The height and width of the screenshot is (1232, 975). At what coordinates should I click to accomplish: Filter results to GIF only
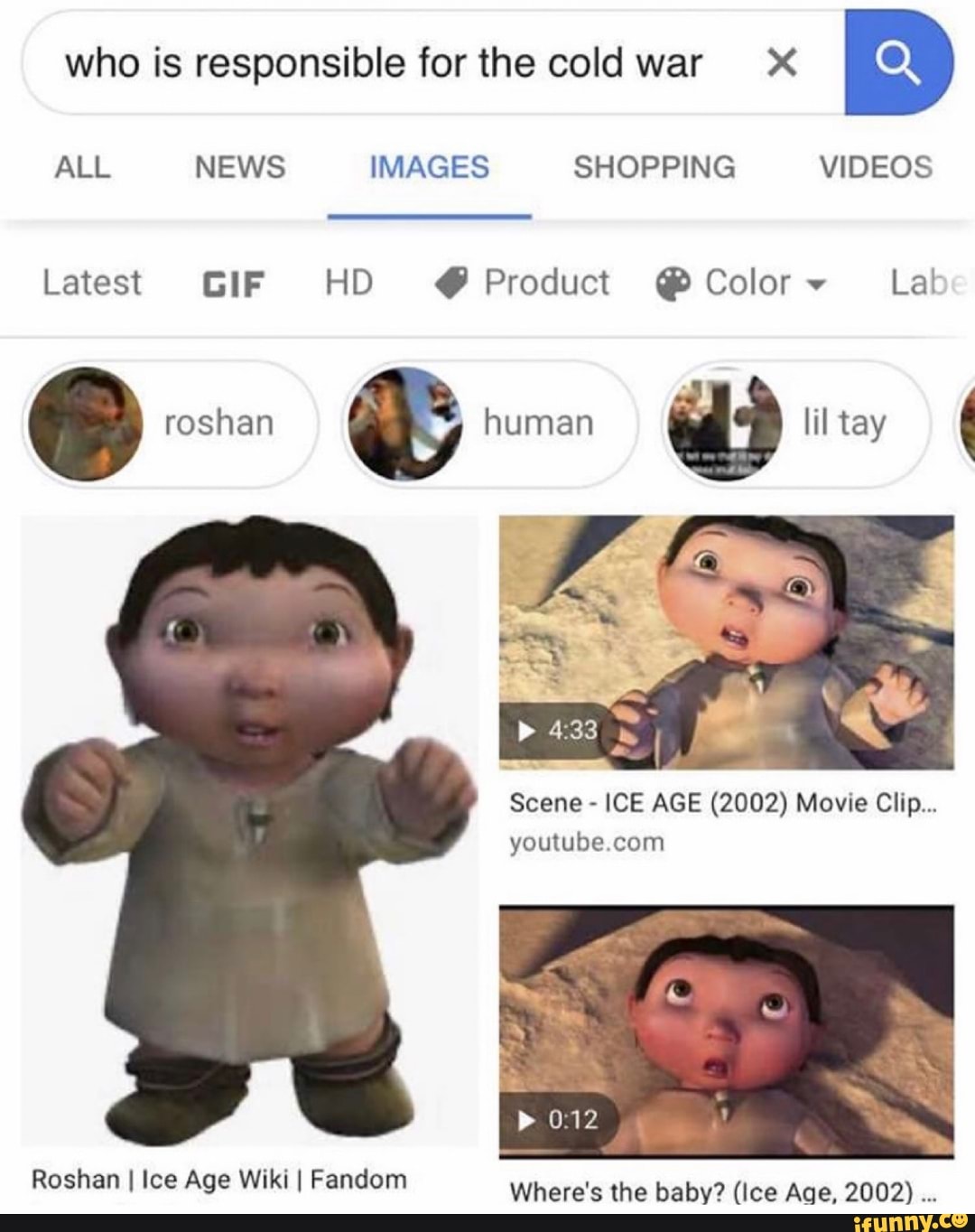(x=233, y=284)
